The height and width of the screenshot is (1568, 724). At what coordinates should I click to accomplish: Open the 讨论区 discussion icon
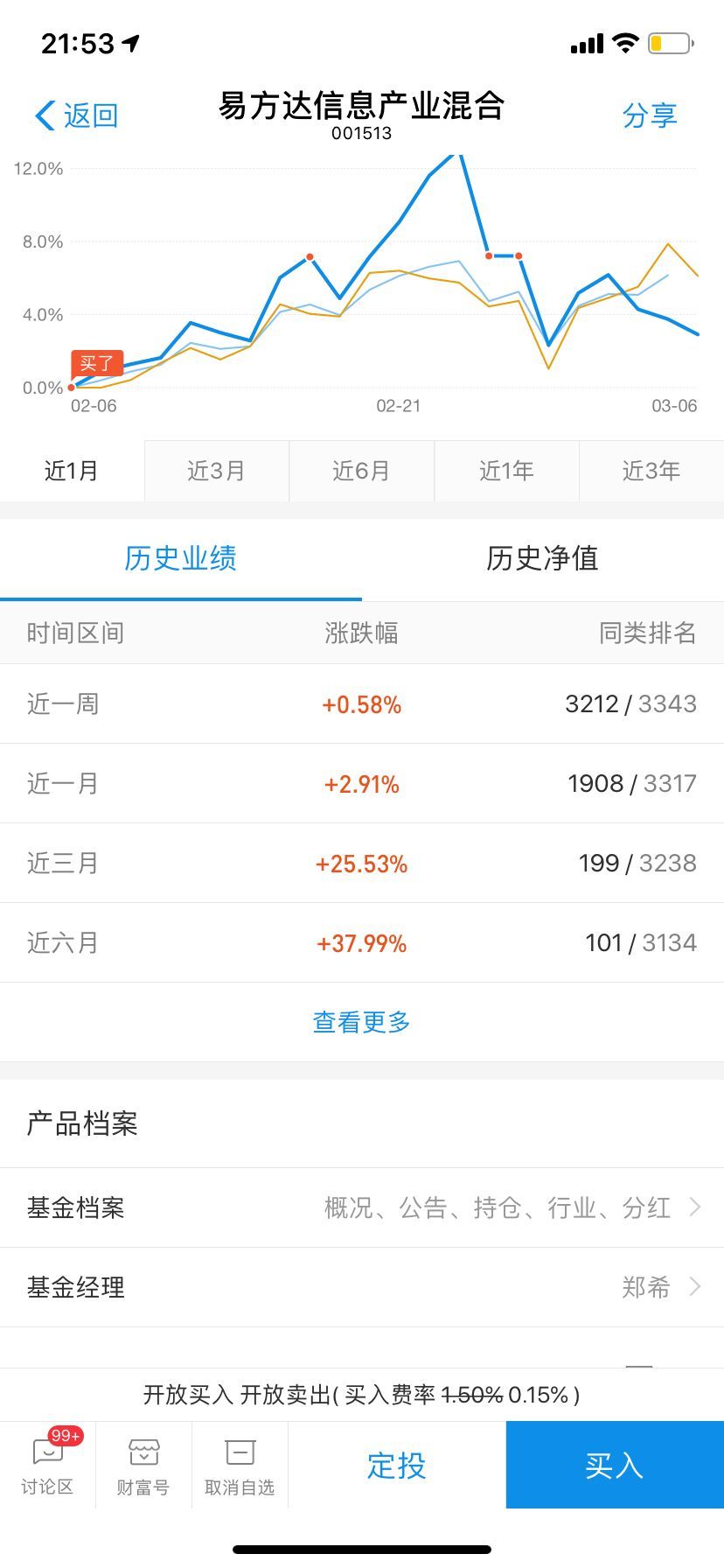tap(48, 1463)
